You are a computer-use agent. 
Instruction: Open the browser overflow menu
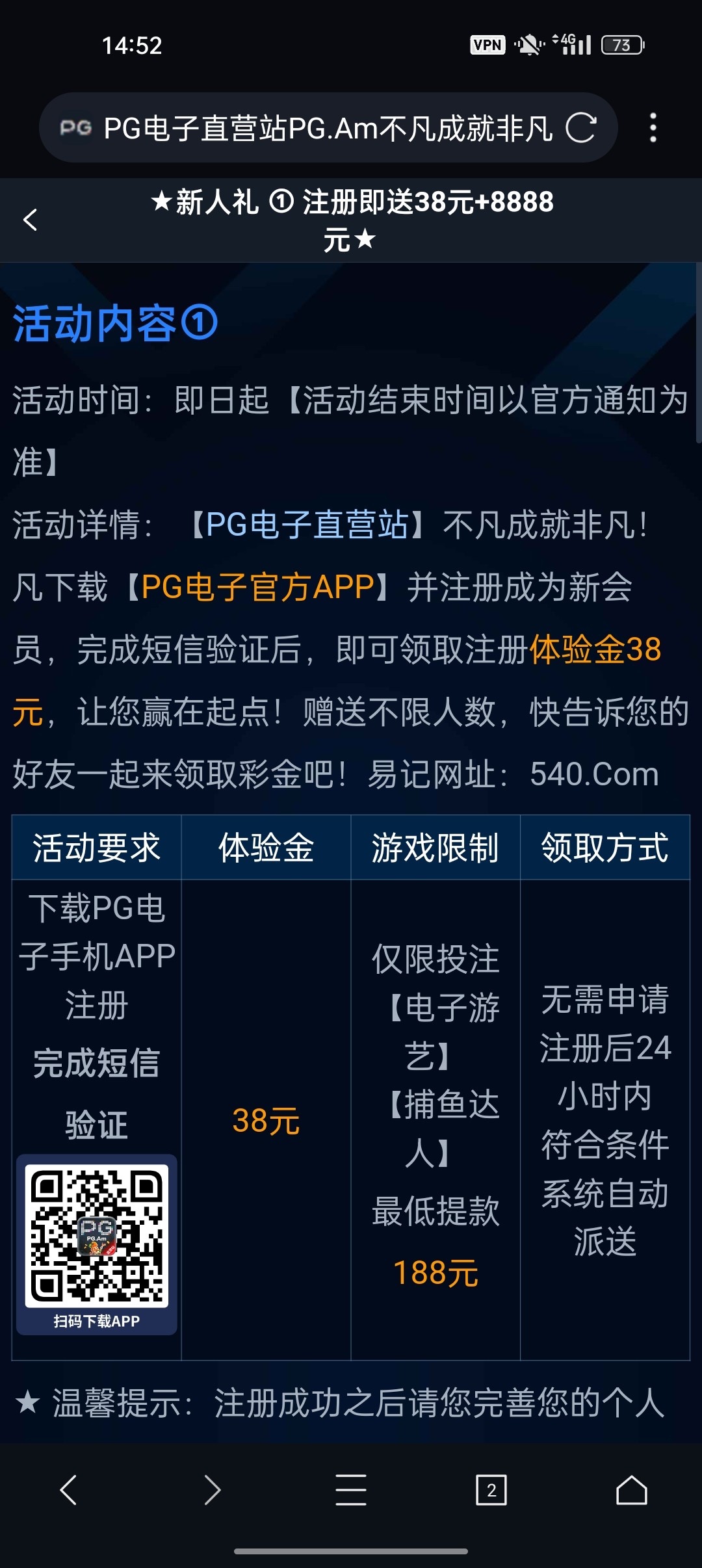[653, 128]
